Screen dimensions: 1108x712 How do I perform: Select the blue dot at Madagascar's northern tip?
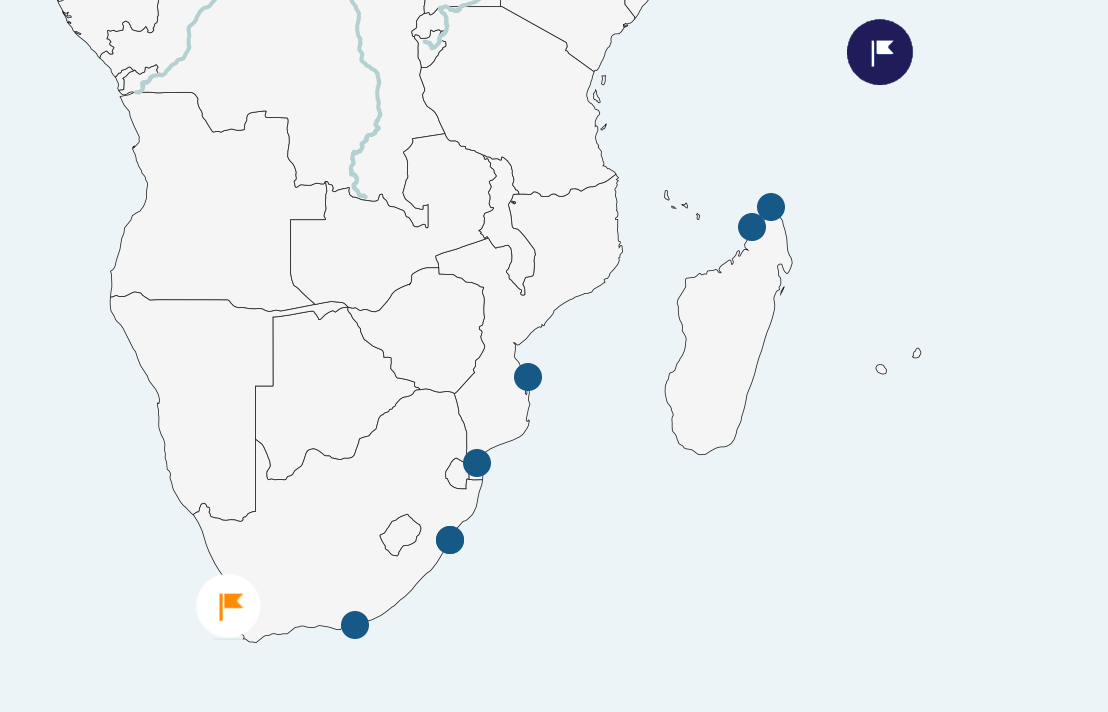[771, 207]
